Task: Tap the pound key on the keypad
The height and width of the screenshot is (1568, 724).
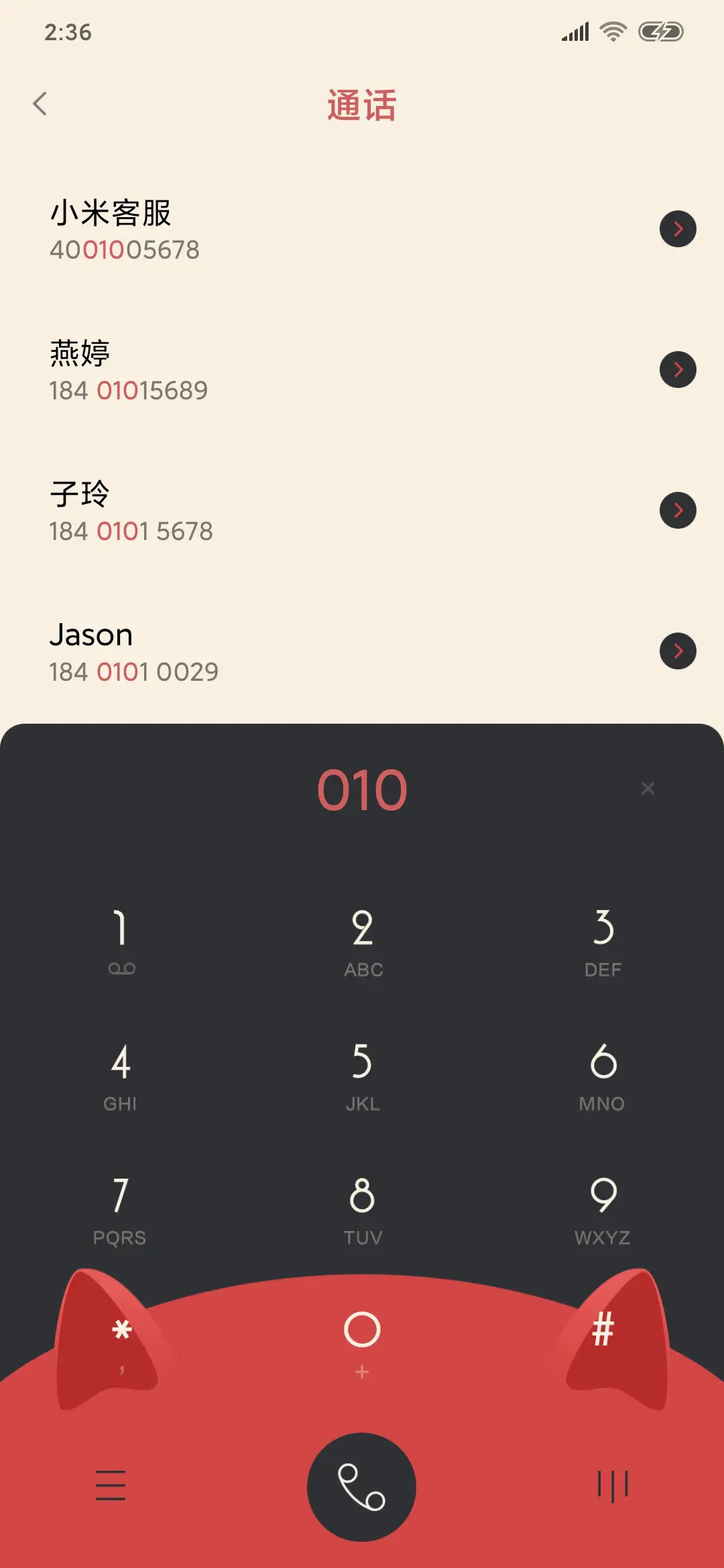Action: pos(603,1330)
